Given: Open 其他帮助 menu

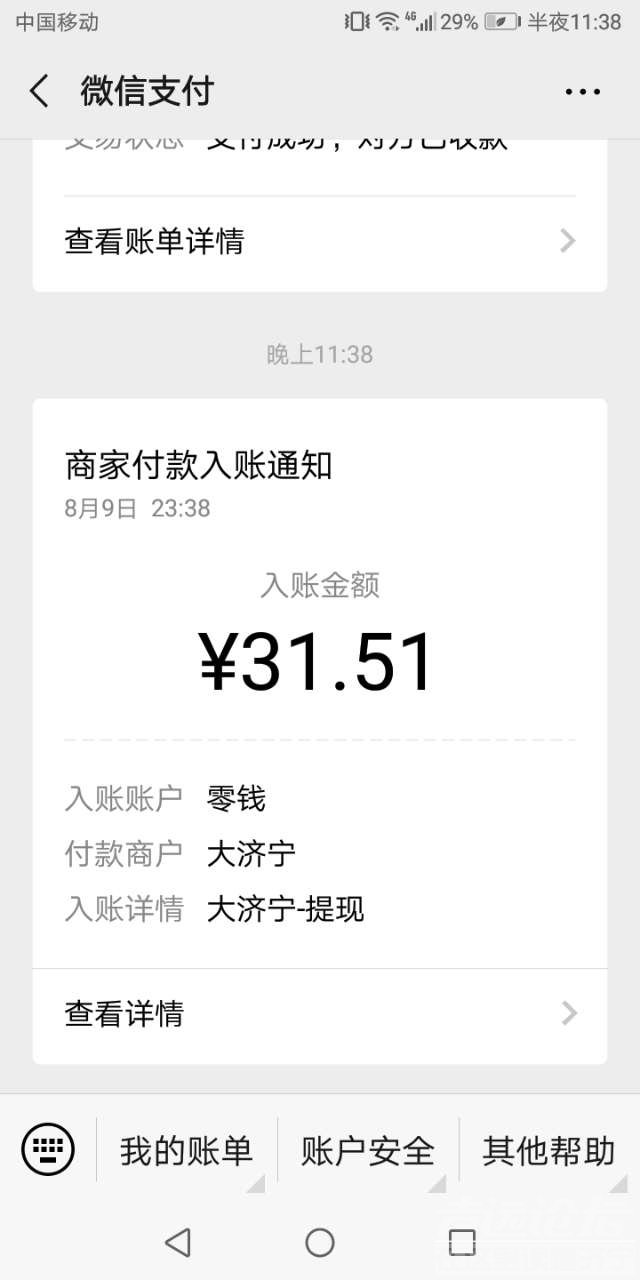Looking at the screenshot, I should (549, 1151).
